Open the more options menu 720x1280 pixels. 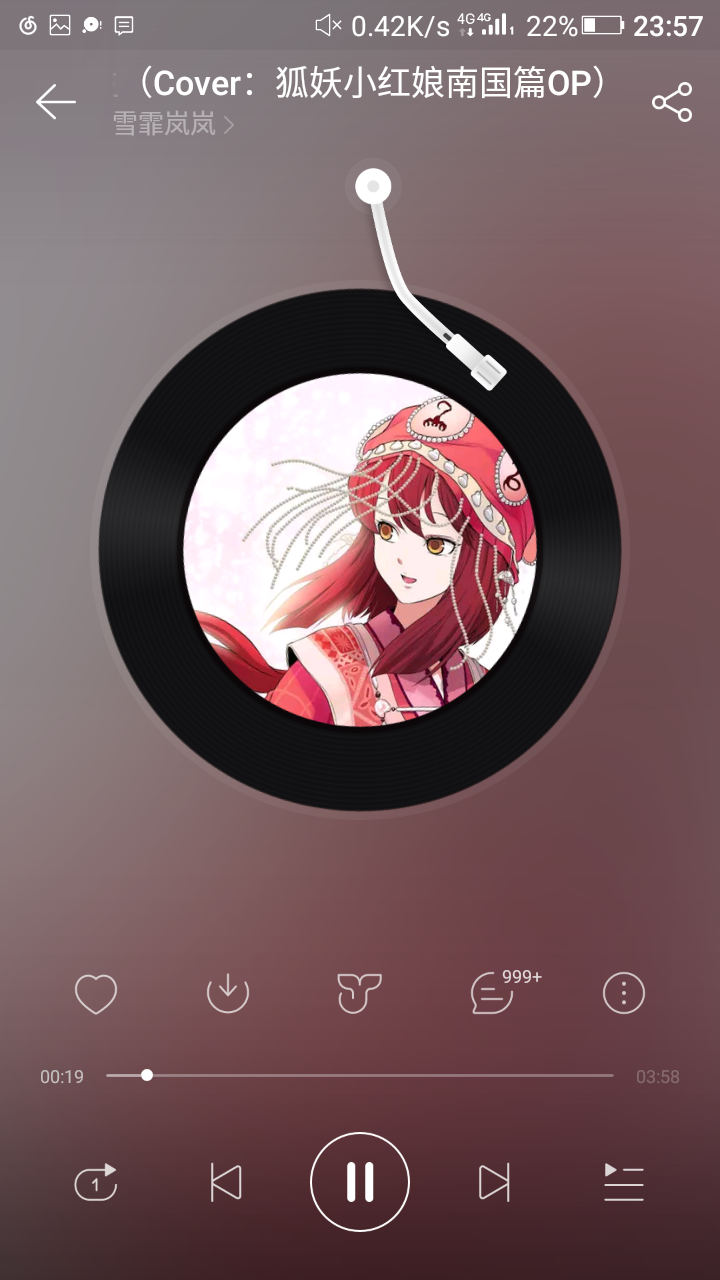click(x=624, y=993)
